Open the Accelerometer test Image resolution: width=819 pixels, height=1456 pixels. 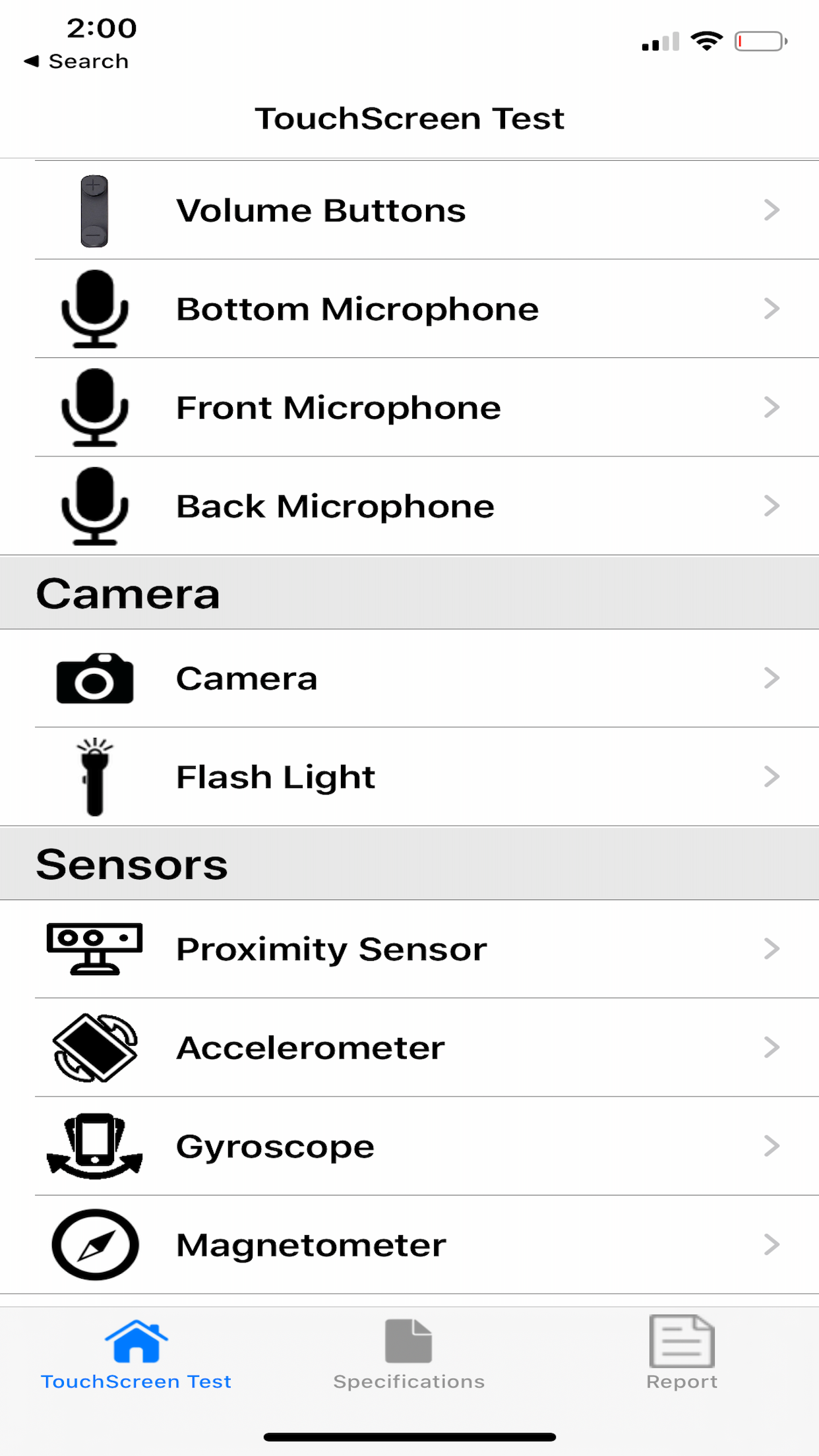click(x=409, y=1048)
